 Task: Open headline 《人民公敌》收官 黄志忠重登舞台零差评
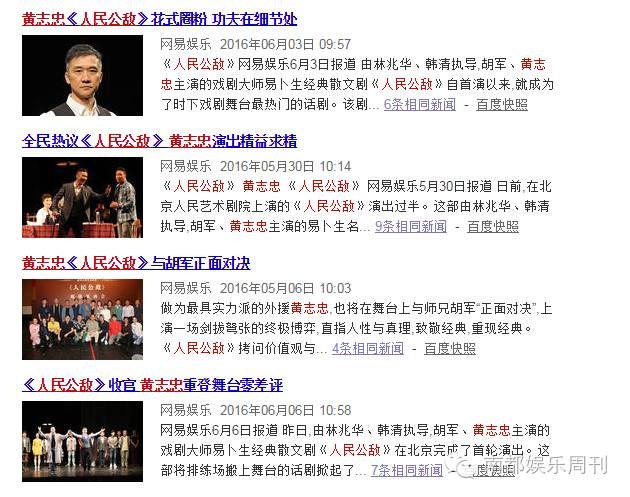(152, 384)
